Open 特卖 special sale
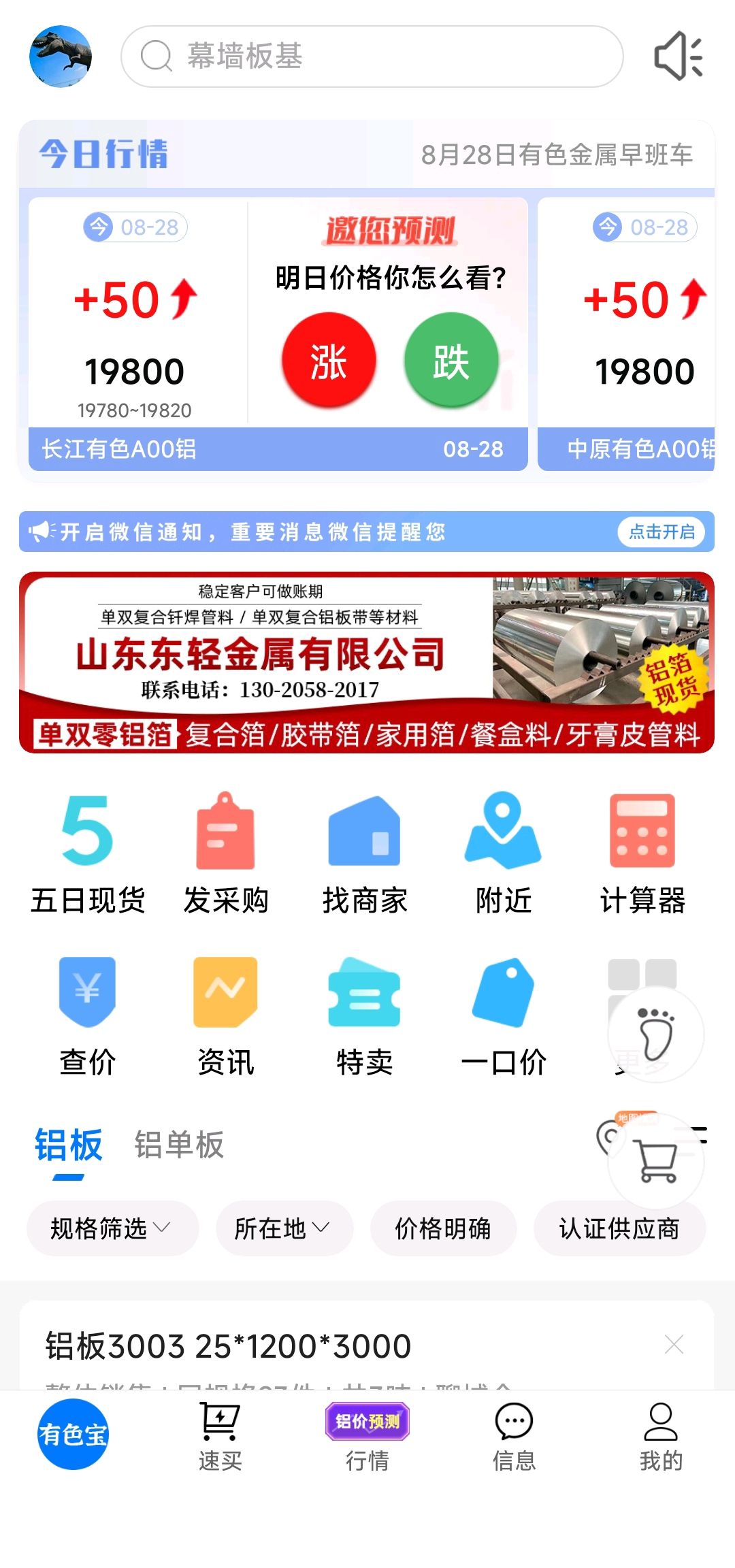Screen dimensions: 735x1568 (365, 1017)
